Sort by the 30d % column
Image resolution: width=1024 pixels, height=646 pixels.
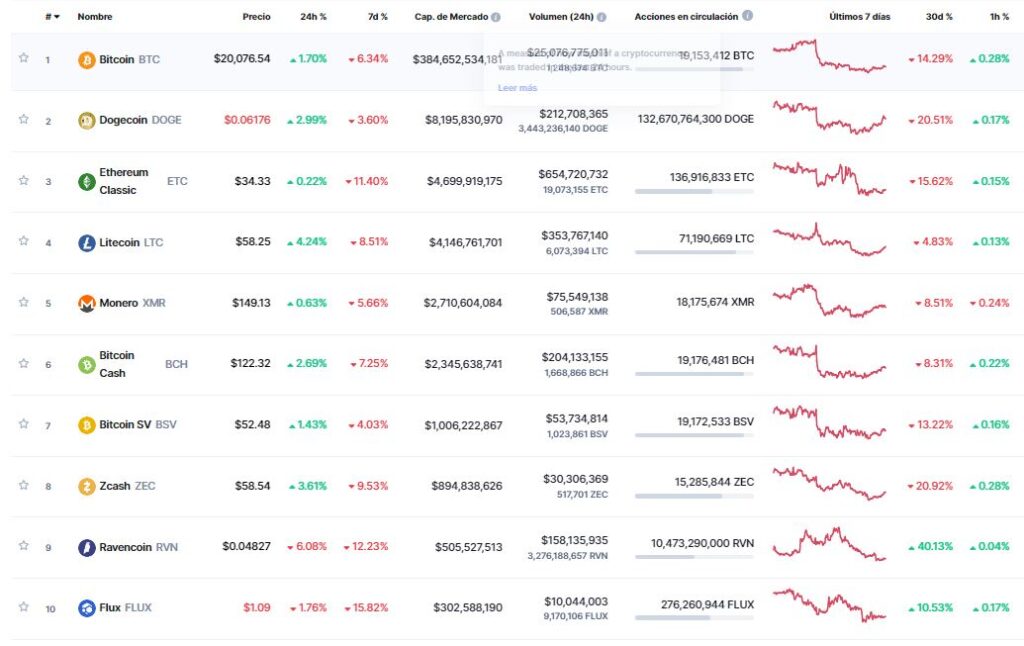(939, 17)
